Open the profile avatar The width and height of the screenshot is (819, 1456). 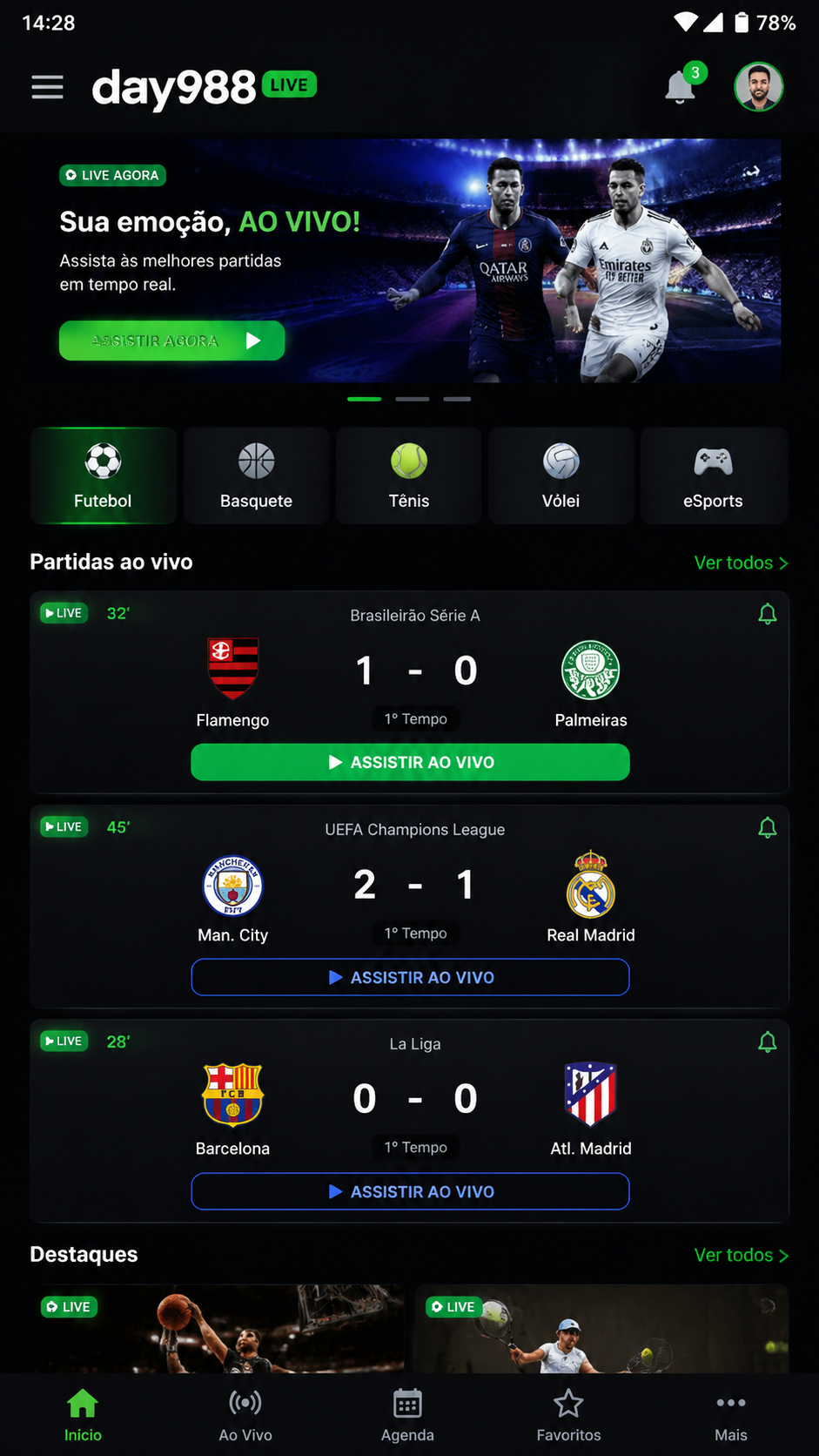coord(759,87)
